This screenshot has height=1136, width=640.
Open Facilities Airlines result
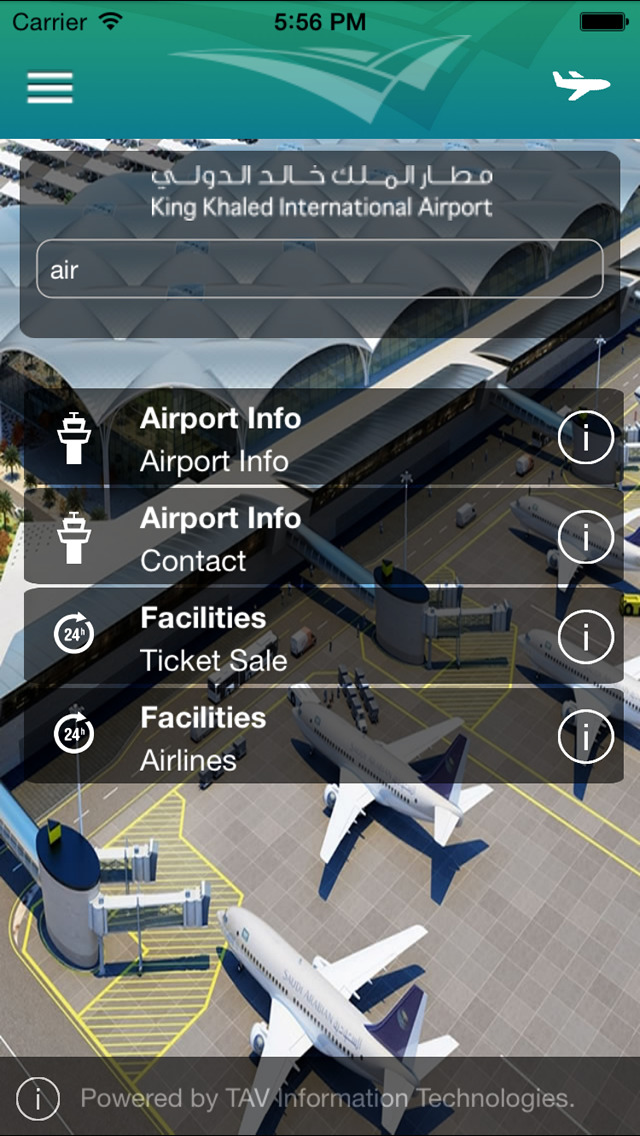324,736
